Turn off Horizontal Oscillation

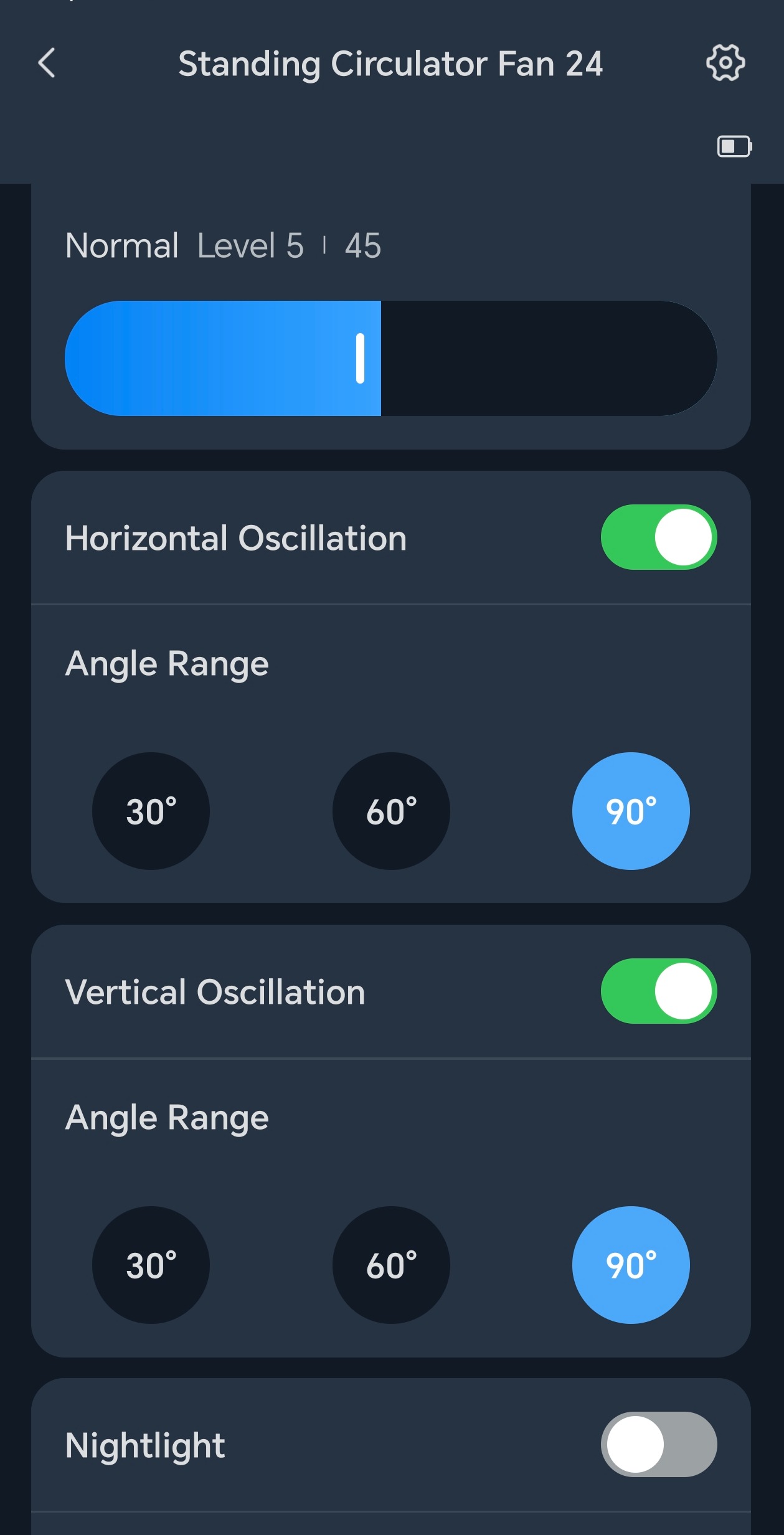(658, 537)
